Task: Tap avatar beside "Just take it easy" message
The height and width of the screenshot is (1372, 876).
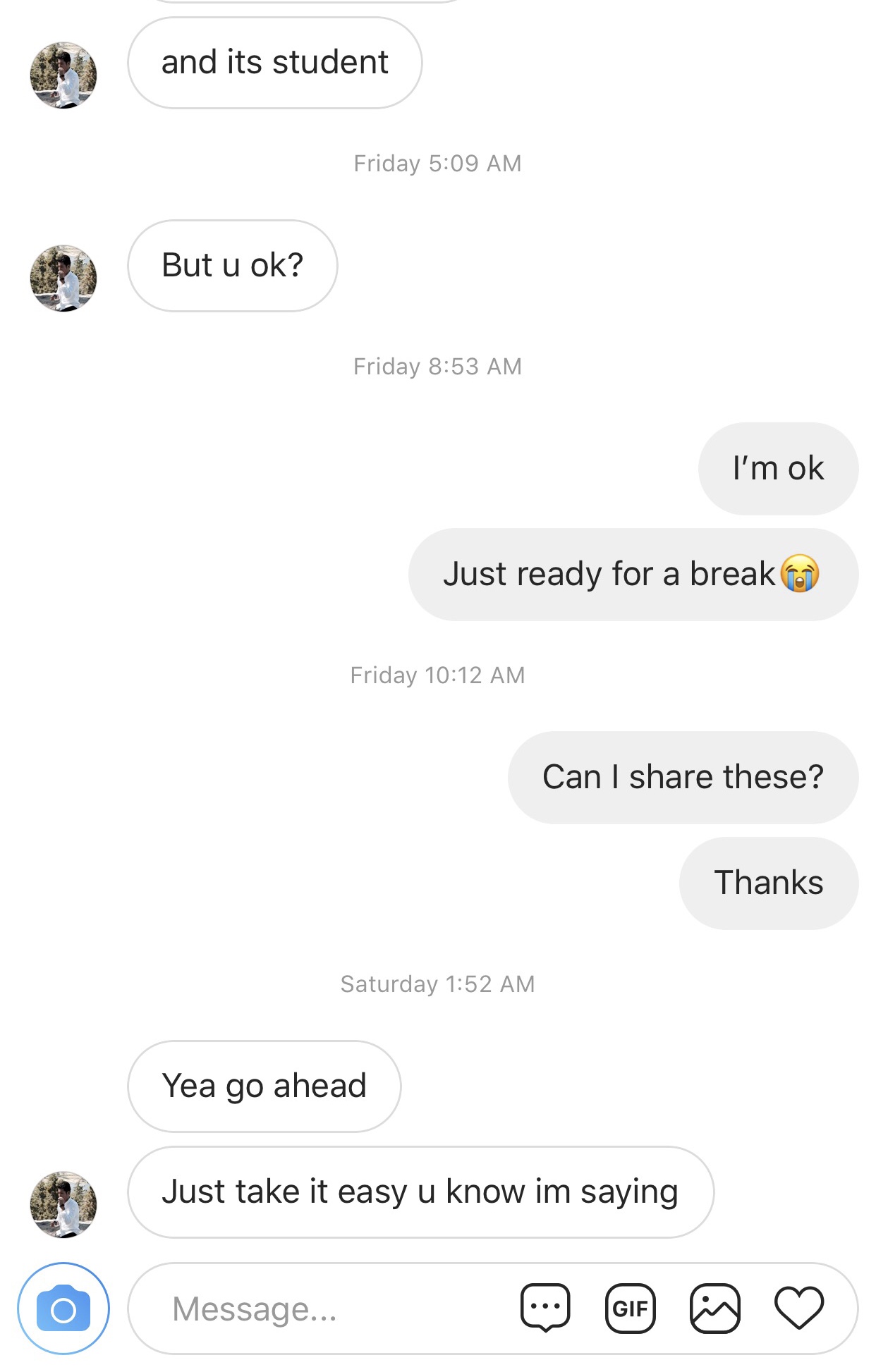Action: click(x=63, y=1205)
